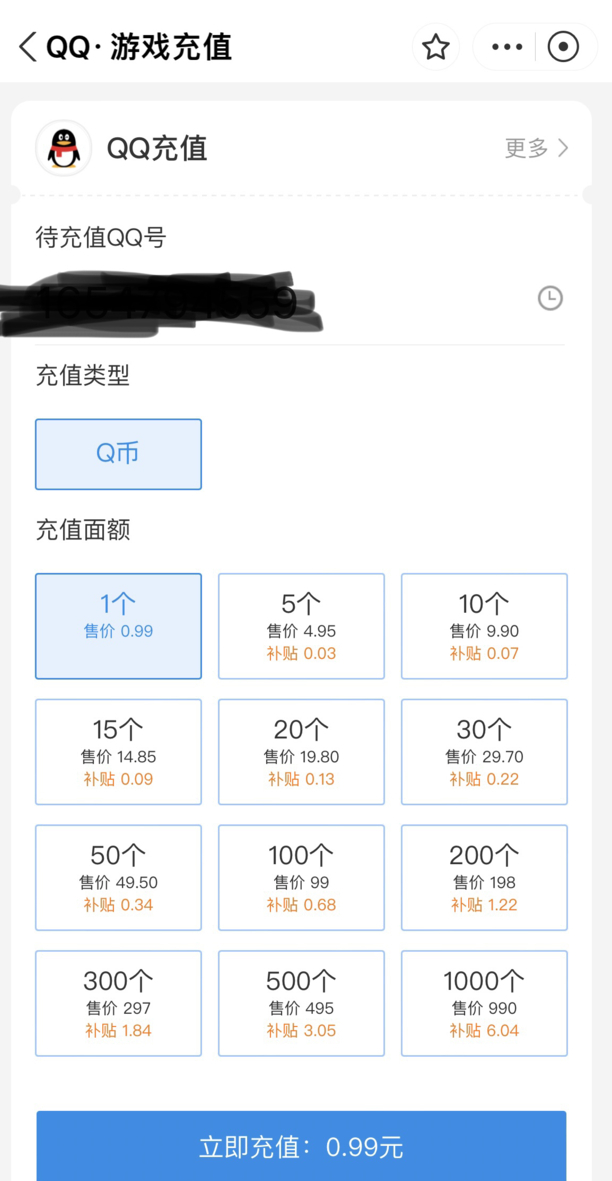Close the mini program via circle button
The width and height of the screenshot is (612, 1181).
pyautogui.click(x=563, y=47)
